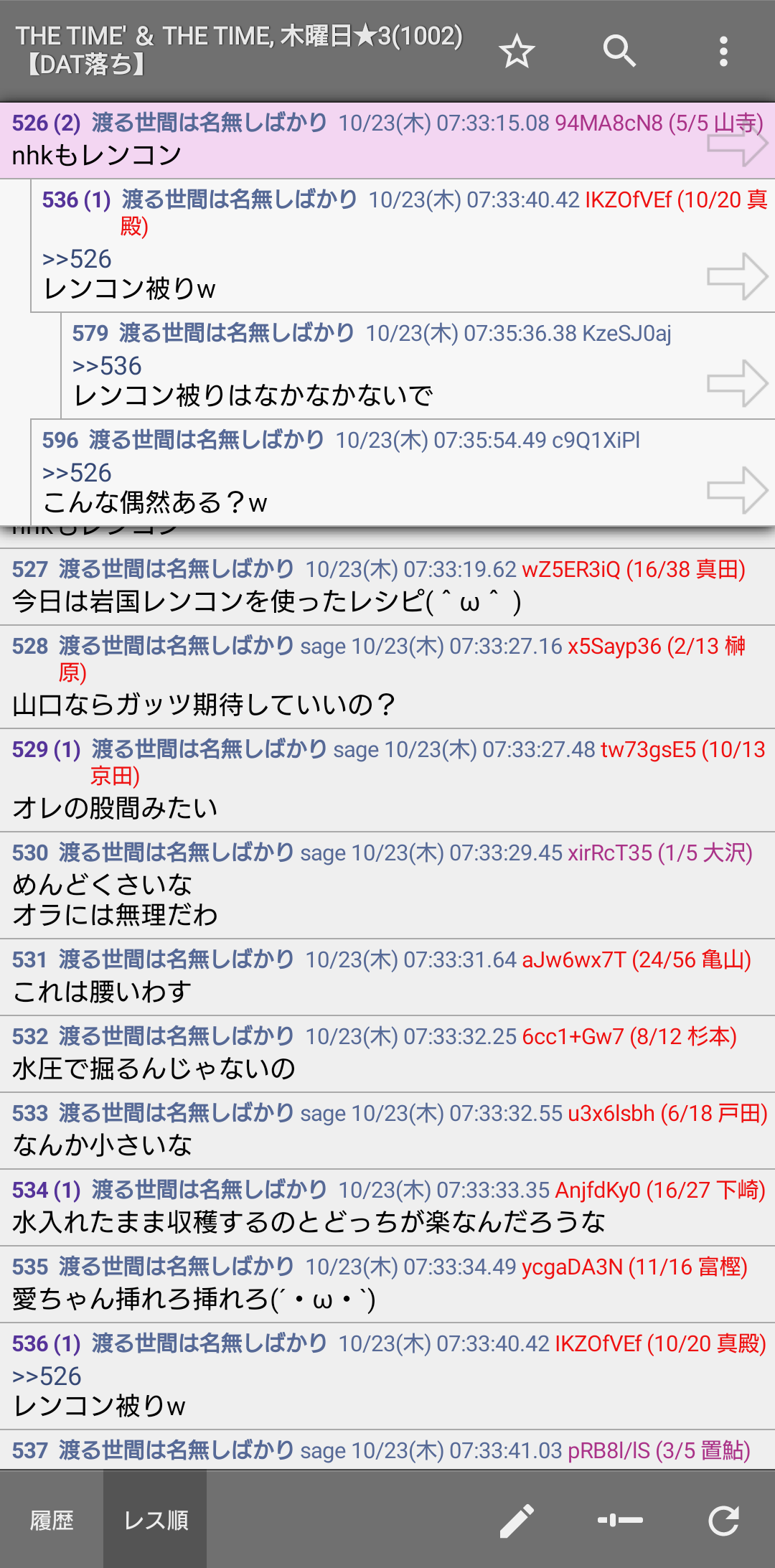Image resolution: width=775 pixels, height=1568 pixels.
Task: Favorite this thread with the star icon
Action: pos(517,52)
